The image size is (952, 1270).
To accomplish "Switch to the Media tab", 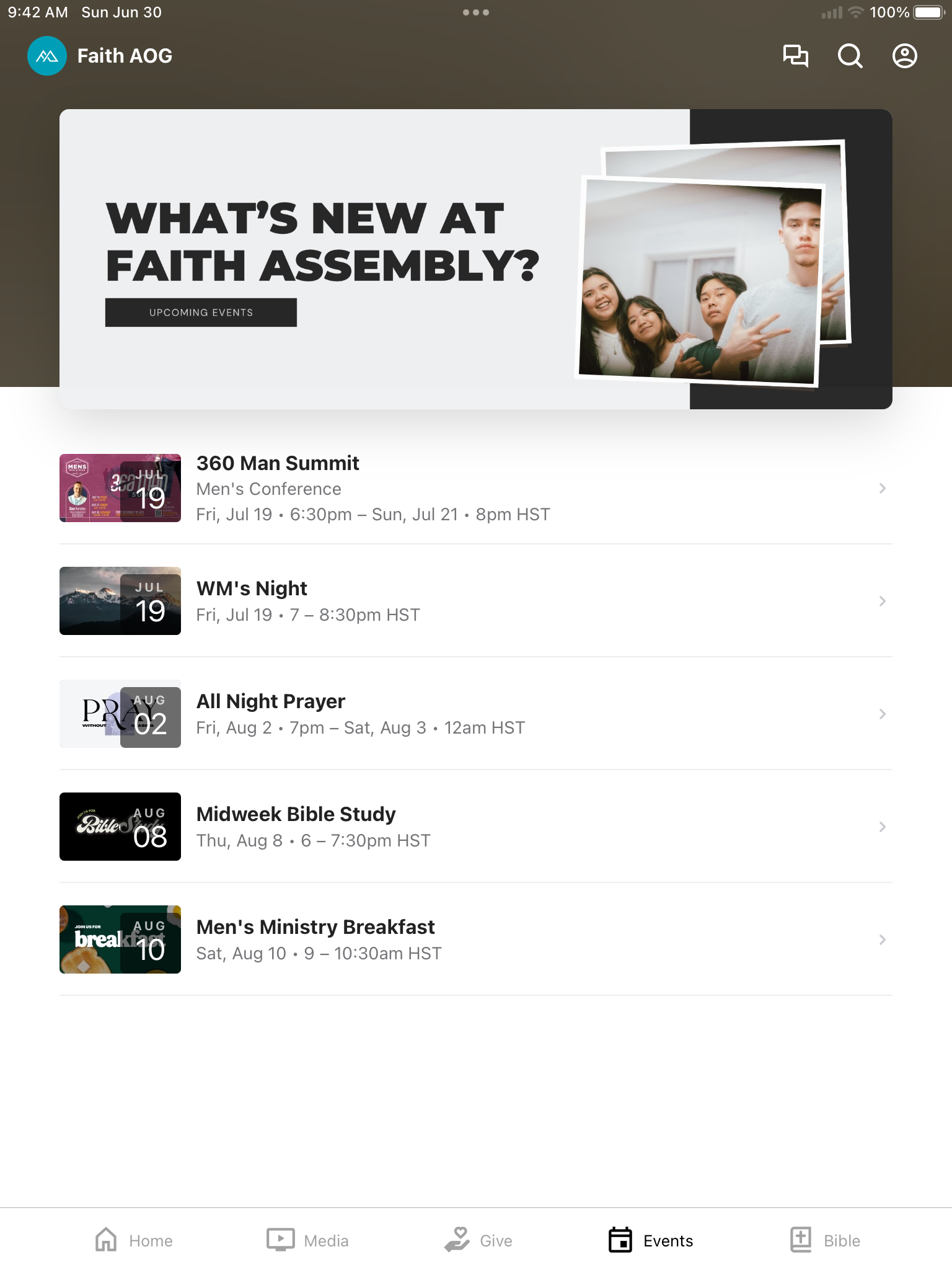I will pos(308,1240).
